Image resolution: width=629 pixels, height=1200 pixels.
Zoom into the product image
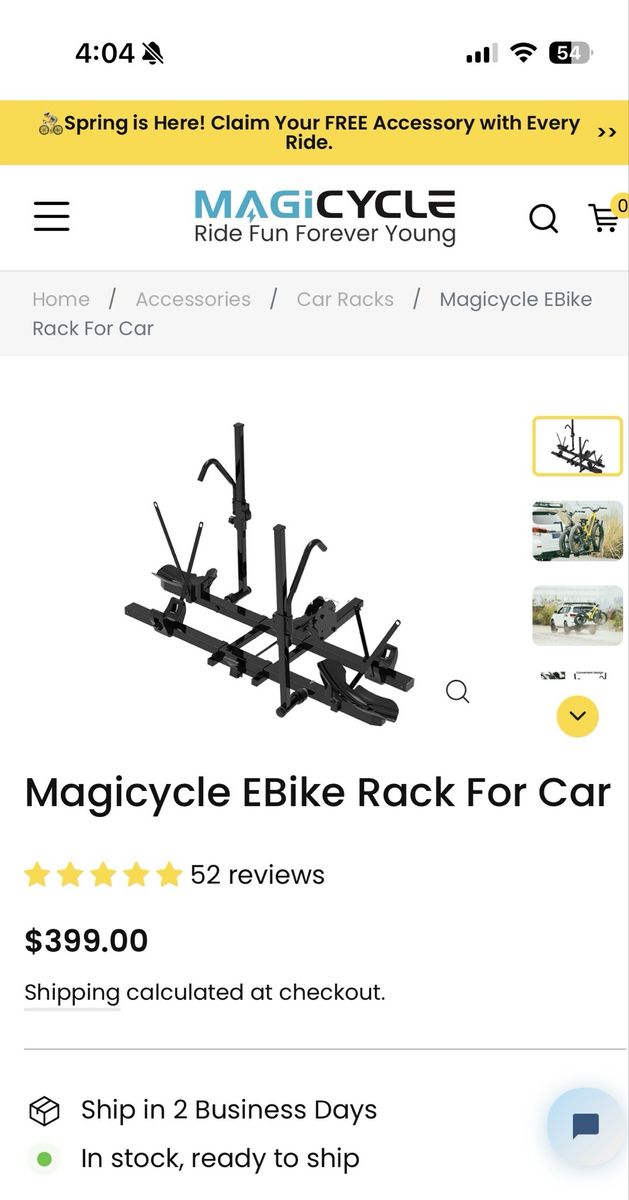pyautogui.click(x=457, y=691)
